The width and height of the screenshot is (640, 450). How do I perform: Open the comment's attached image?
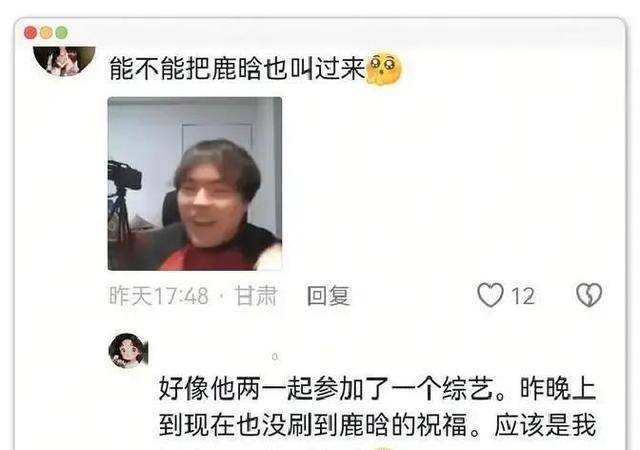pos(194,183)
